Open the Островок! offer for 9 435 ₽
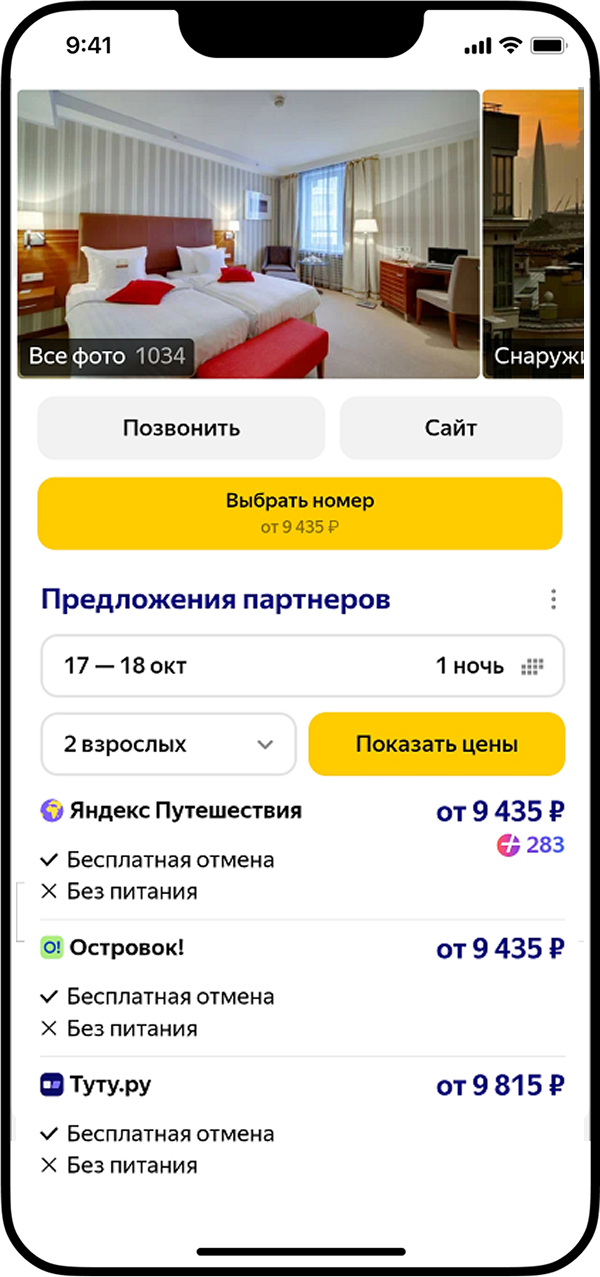Image resolution: width=600 pixels, height=1277 pixels. (x=300, y=985)
